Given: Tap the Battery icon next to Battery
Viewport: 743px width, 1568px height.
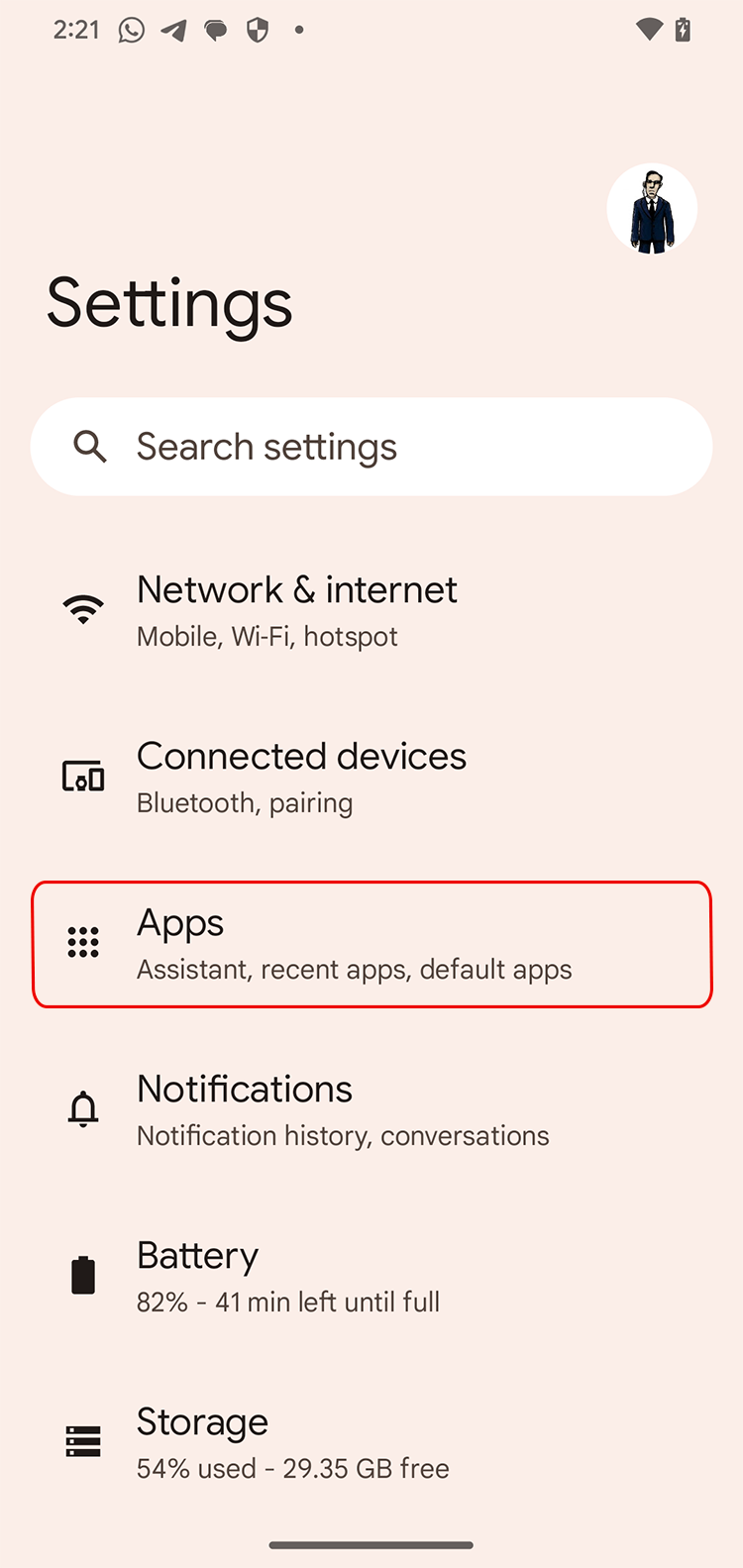Looking at the screenshot, I should click(83, 1274).
